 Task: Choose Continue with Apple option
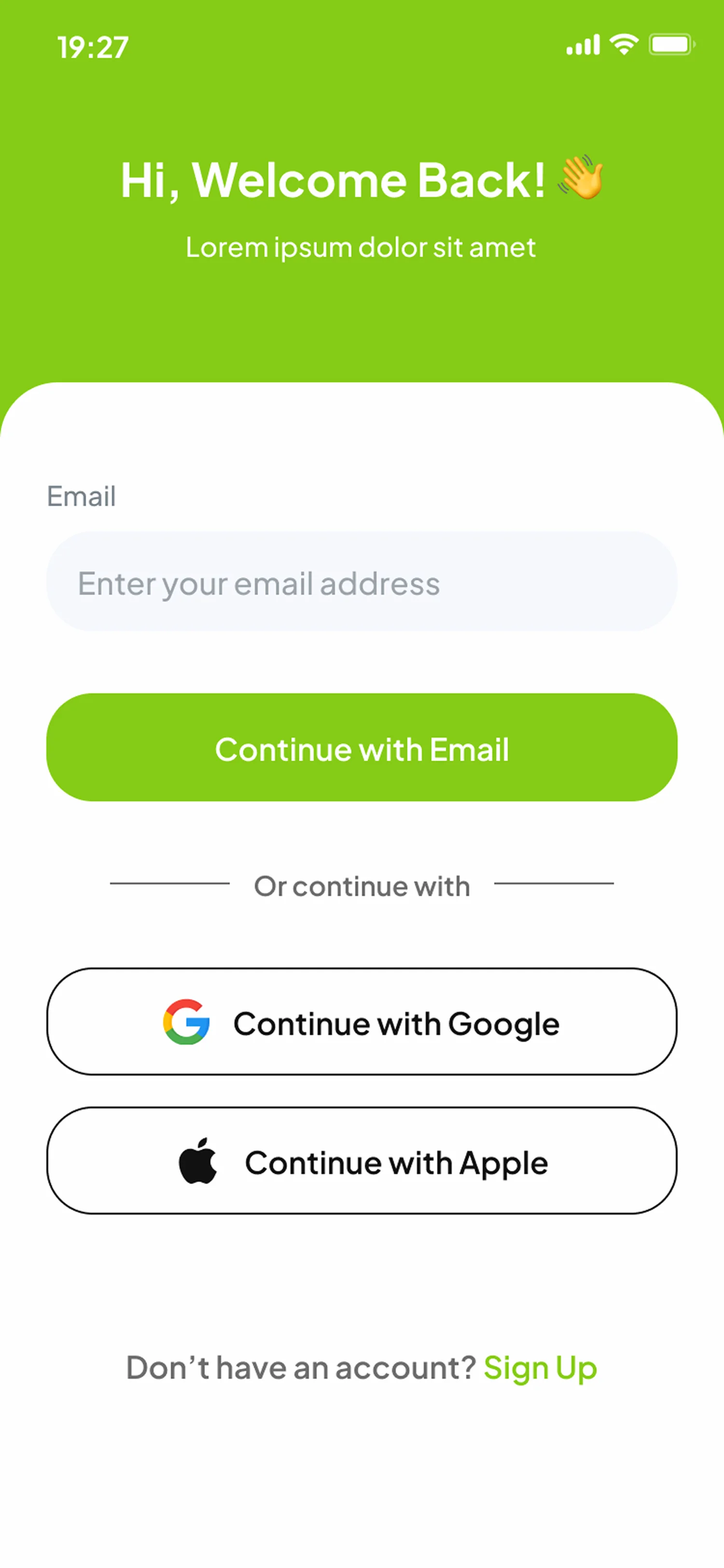[362, 1162]
